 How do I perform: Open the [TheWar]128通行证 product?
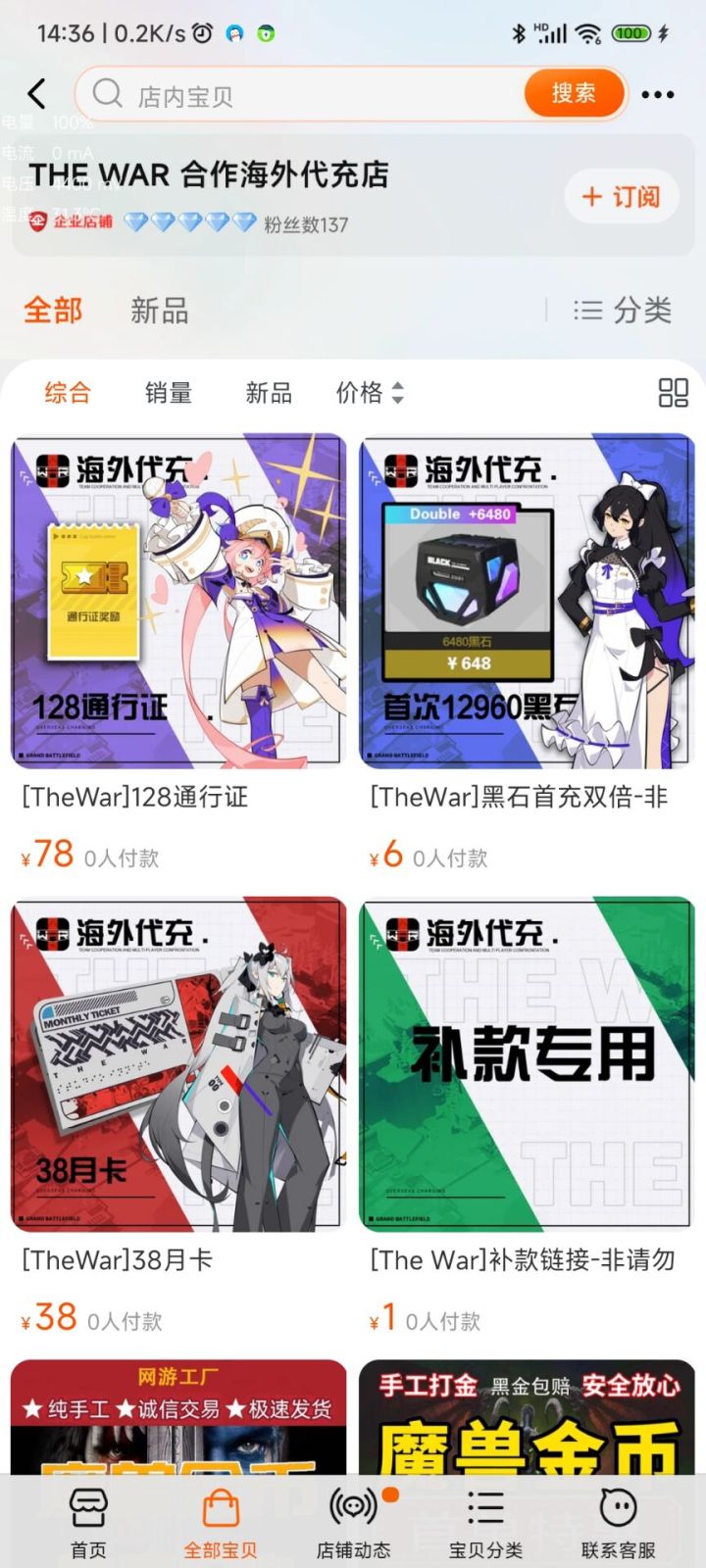178,652
